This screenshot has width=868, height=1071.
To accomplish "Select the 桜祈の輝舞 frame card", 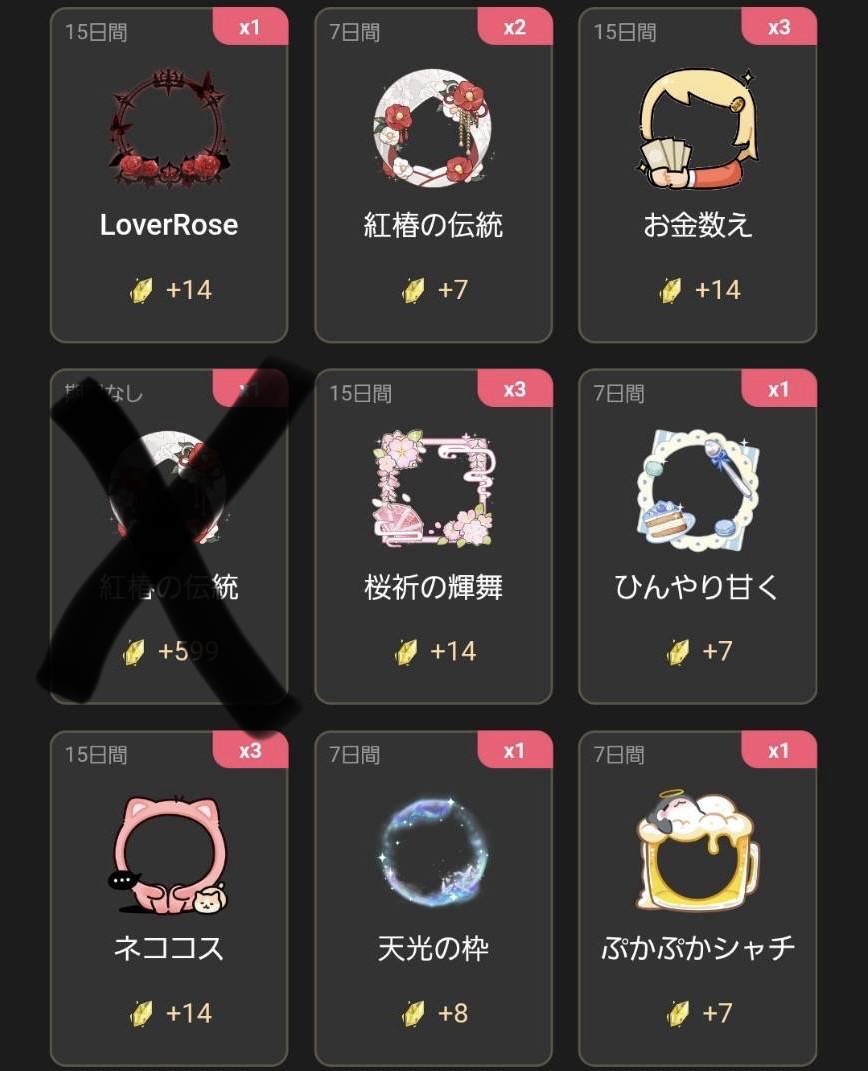I will click(x=433, y=536).
